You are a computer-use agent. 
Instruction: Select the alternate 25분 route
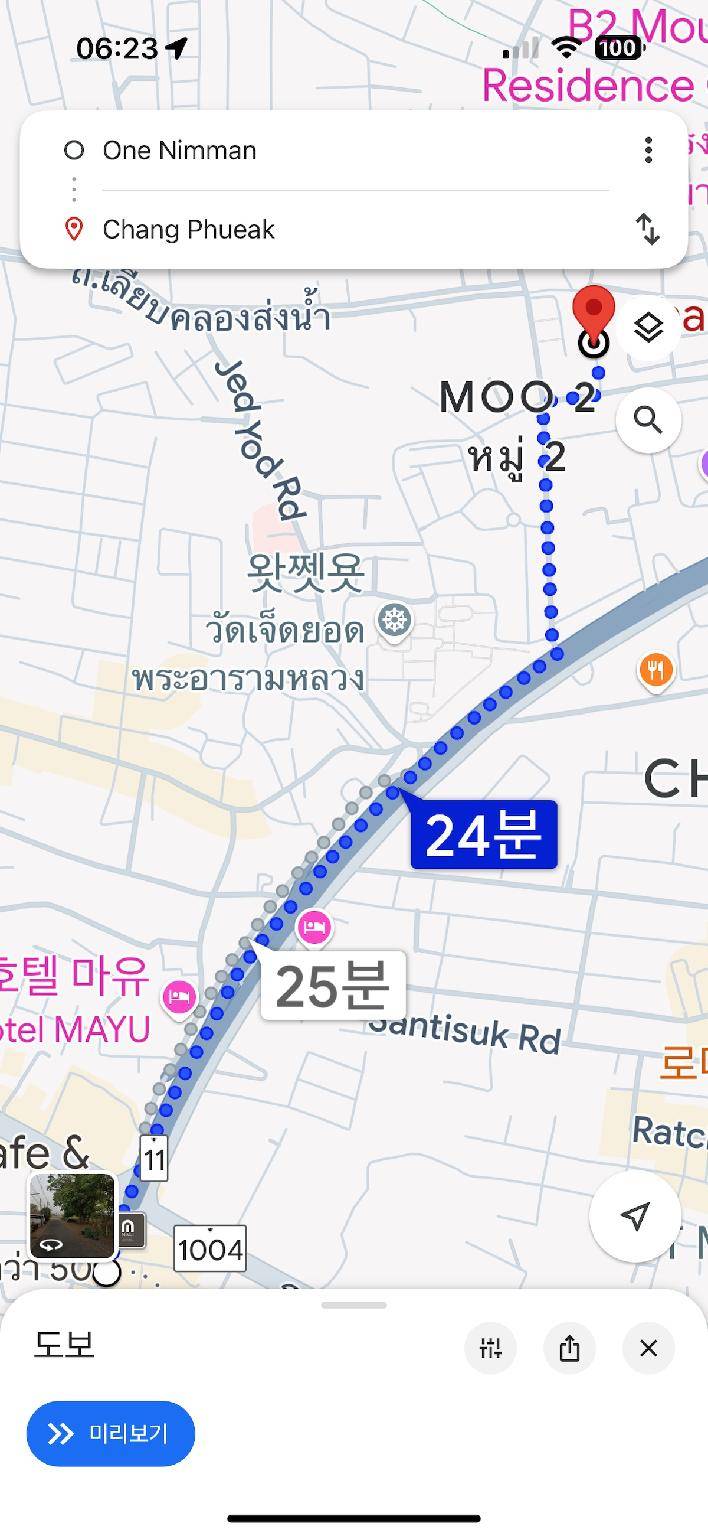[333, 986]
